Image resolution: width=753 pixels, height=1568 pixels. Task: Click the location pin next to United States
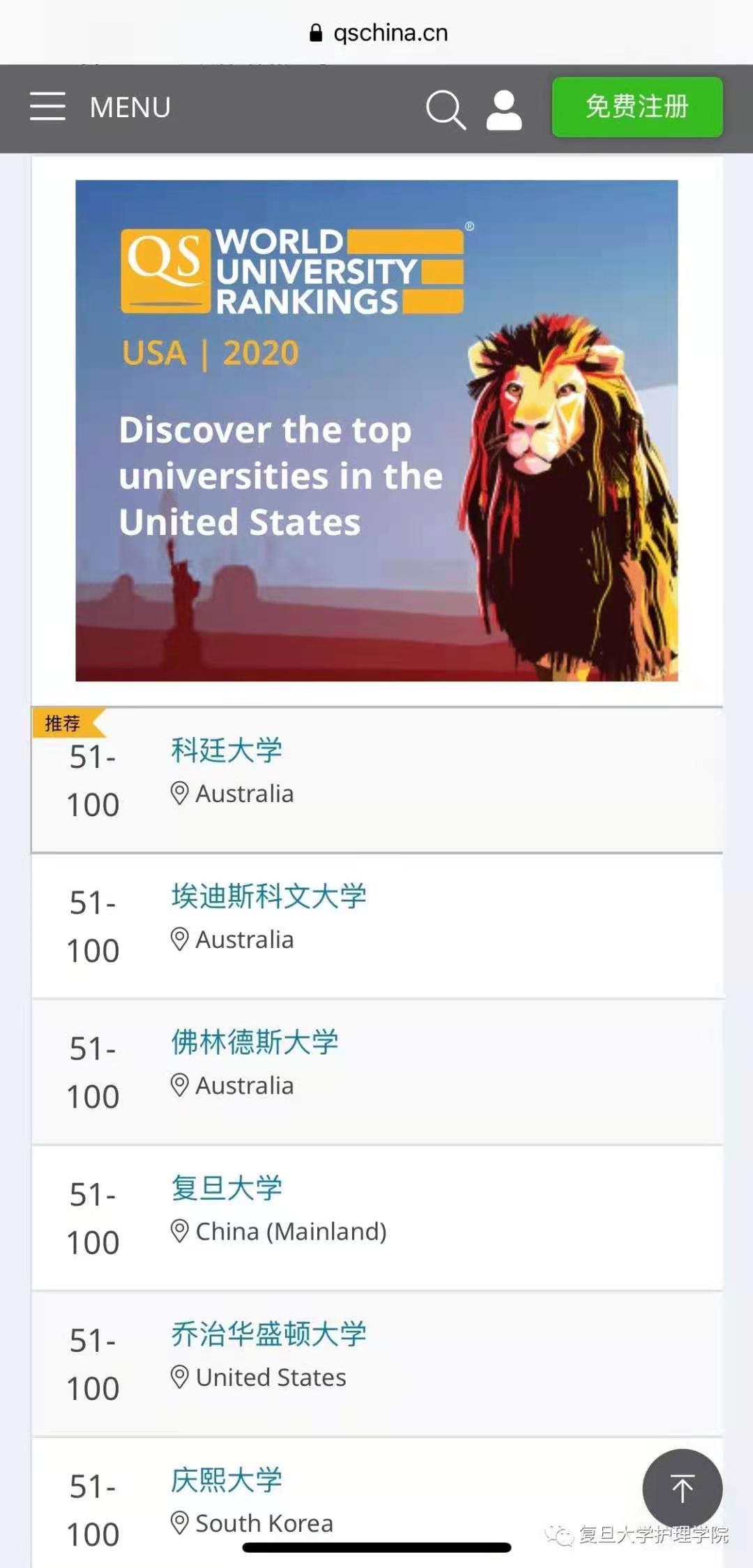pos(178,1377)
